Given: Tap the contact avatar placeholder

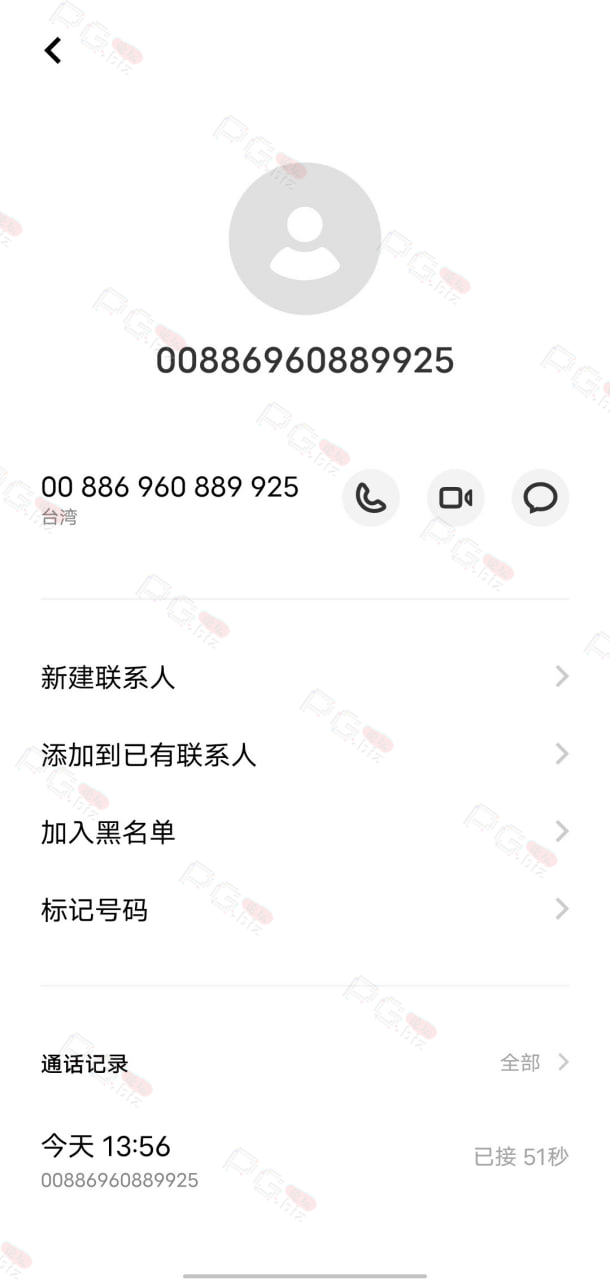Looking at the screenshot, I should (x=305, y=238).
